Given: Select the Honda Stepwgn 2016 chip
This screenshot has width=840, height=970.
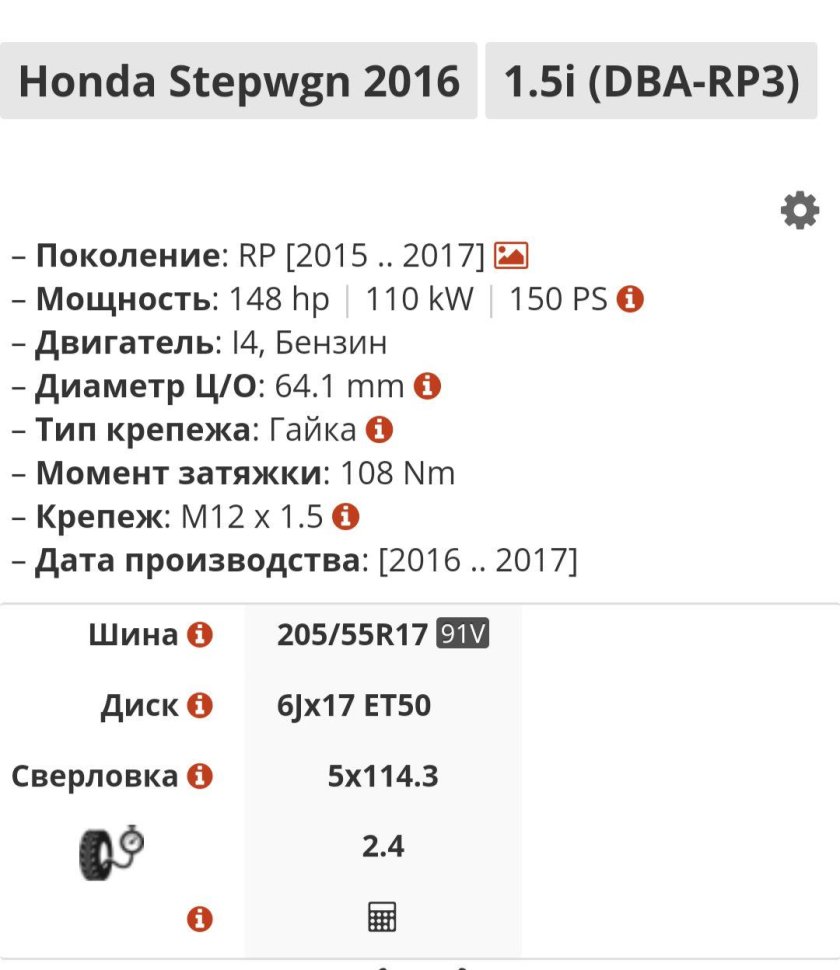Looking at the screenshot, I should click(239, 81).
